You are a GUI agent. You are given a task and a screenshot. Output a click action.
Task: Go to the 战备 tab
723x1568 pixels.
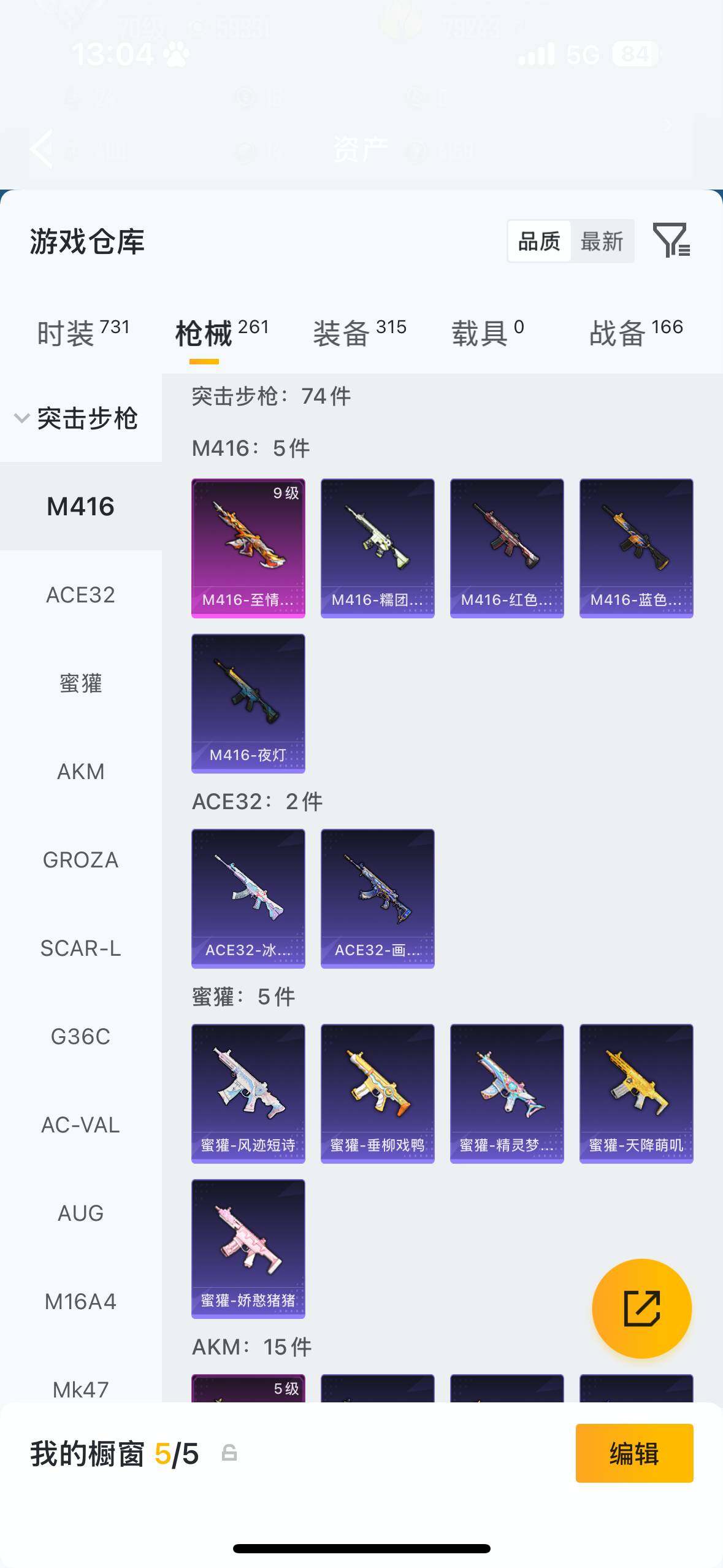point(635,333)
